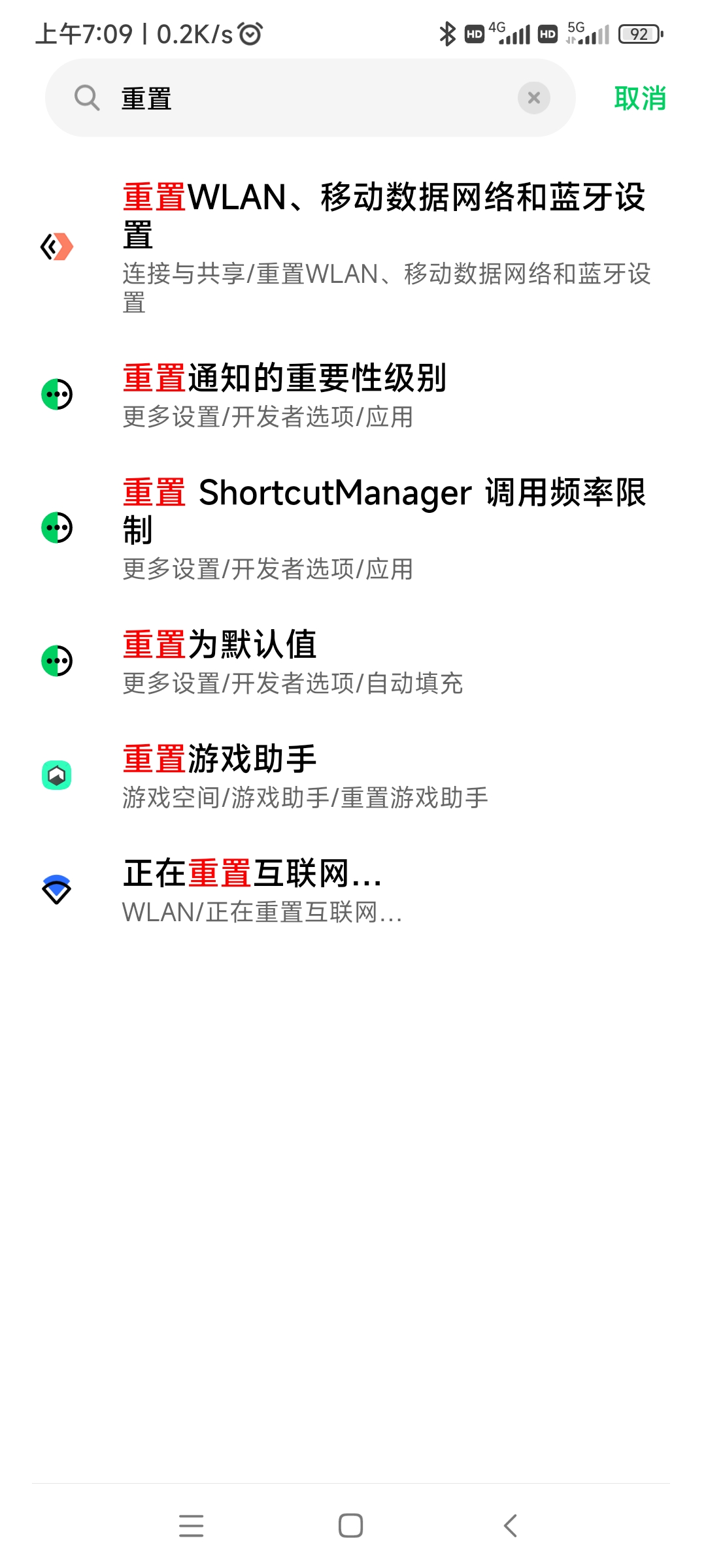
Task: Clear the search text with the X icon
Action: click(x=533, y=98)
